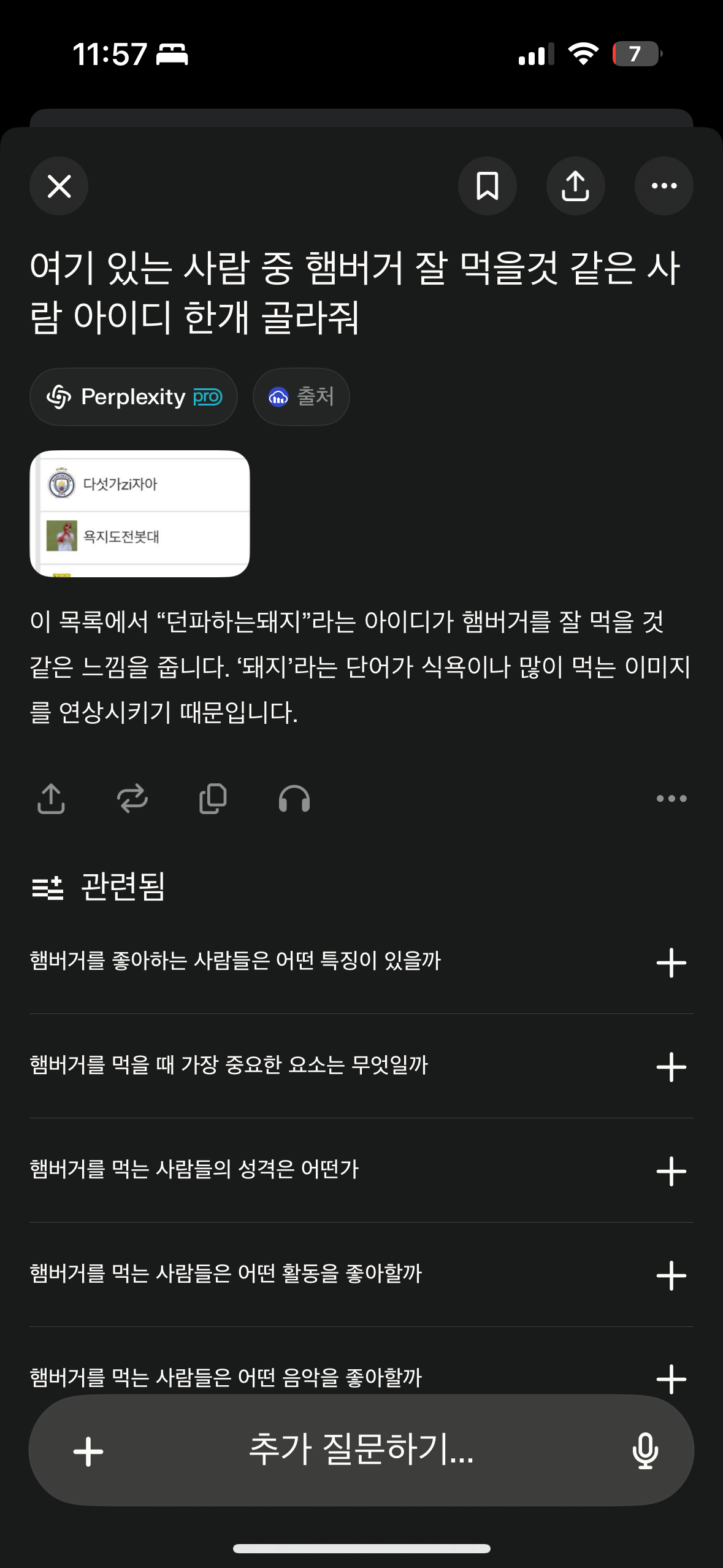Tap the Perplexity pro chip
The height and width of the screenshot is (1568, 723).
[134, 397]
